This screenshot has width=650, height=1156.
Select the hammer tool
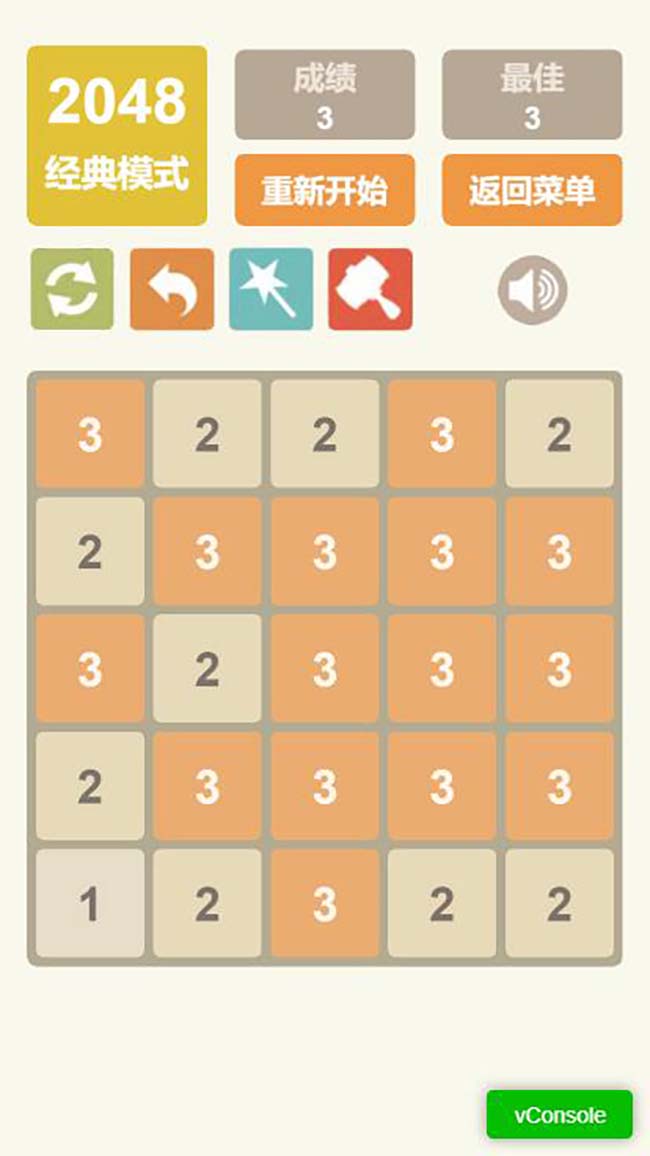click(x=370, y=289)
